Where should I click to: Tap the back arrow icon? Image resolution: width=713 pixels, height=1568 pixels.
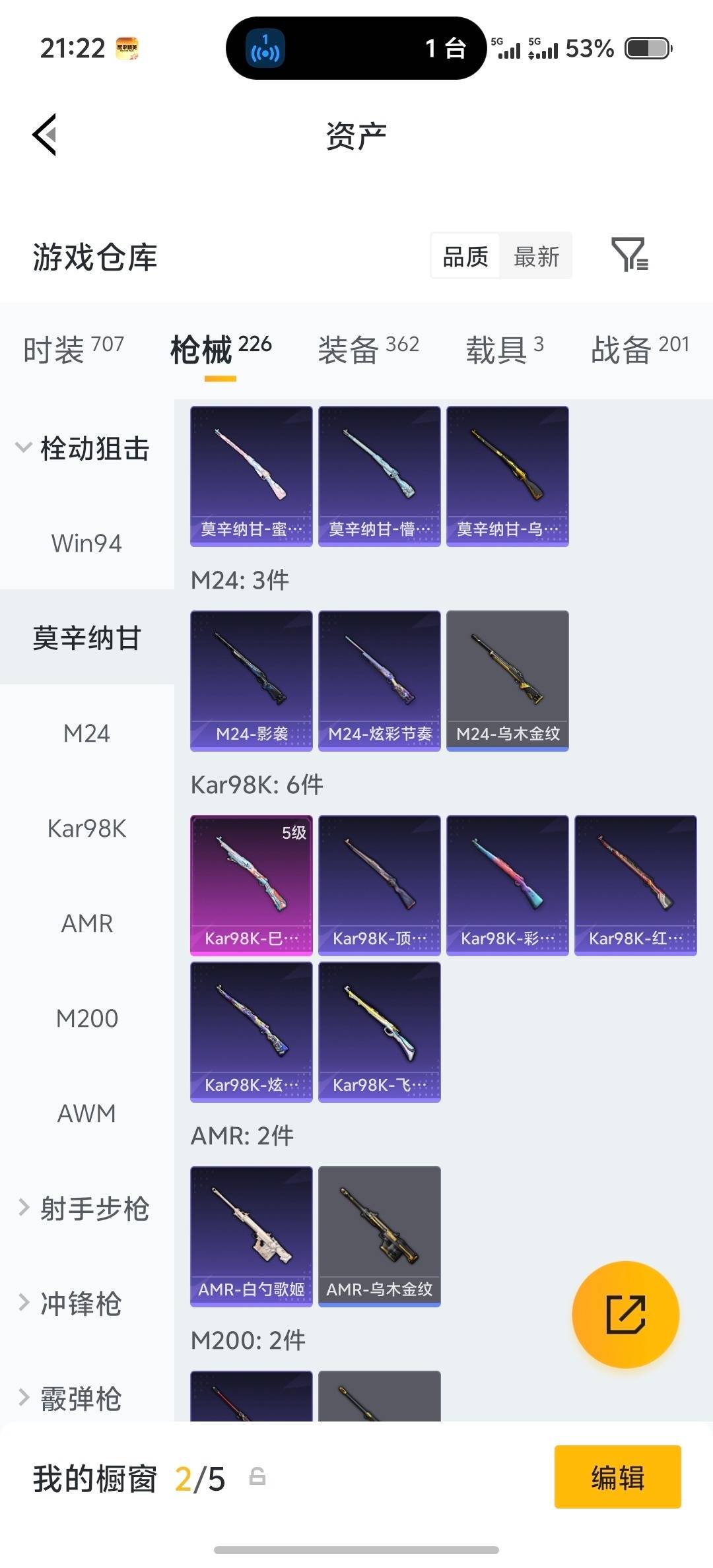pos(44,135)
